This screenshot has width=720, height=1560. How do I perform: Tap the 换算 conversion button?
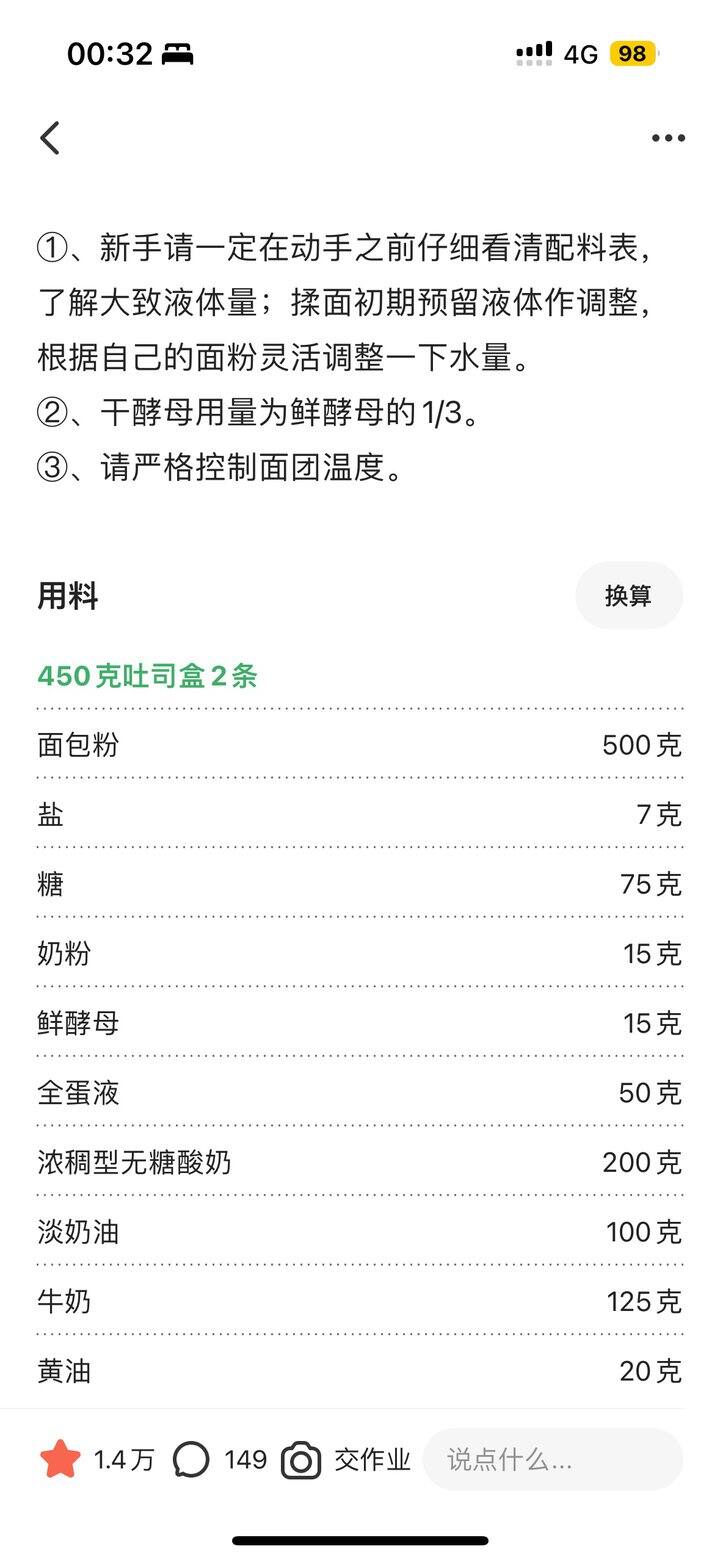pos(628,596)
